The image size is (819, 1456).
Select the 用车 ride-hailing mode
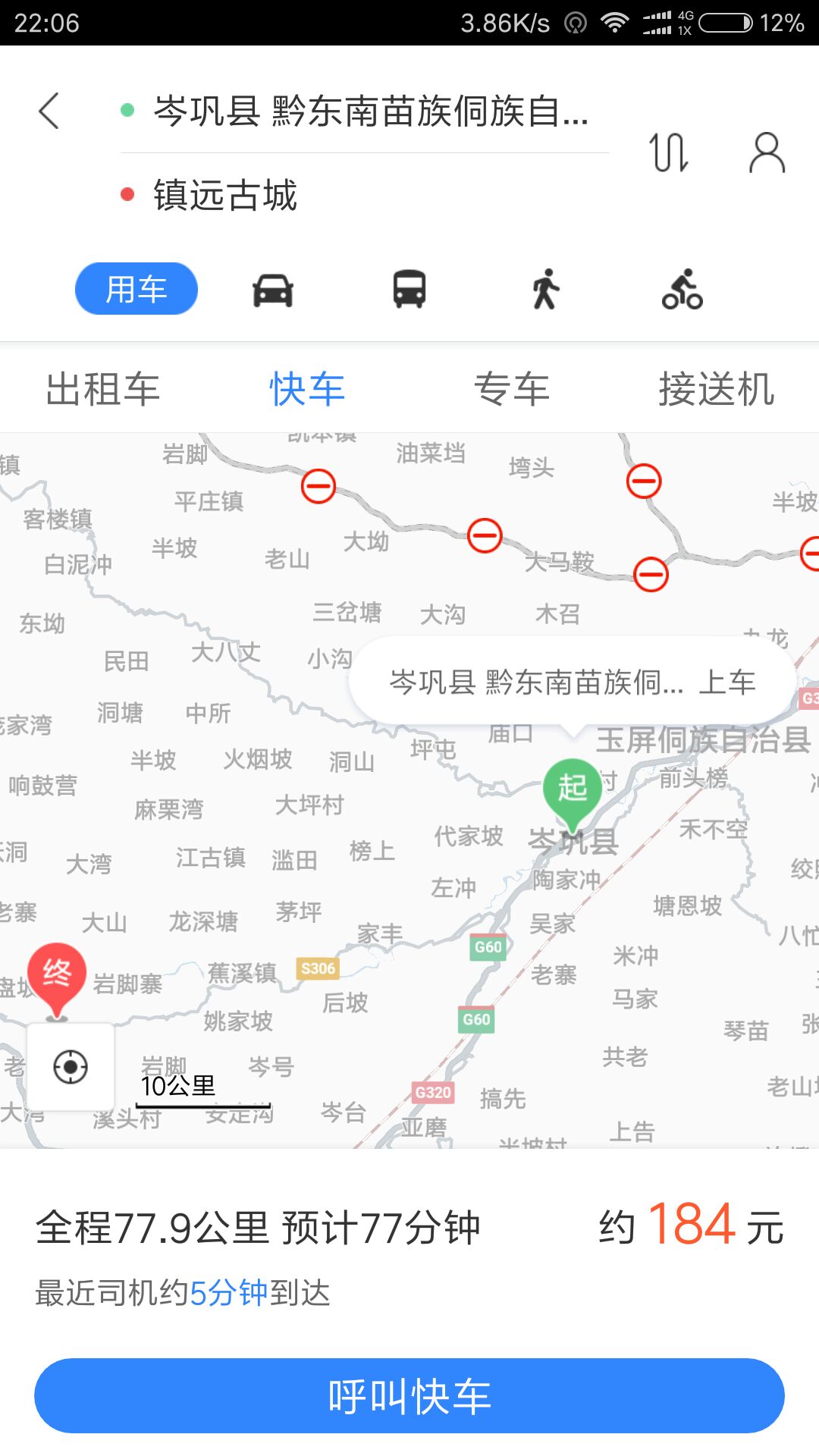[136, 289]
